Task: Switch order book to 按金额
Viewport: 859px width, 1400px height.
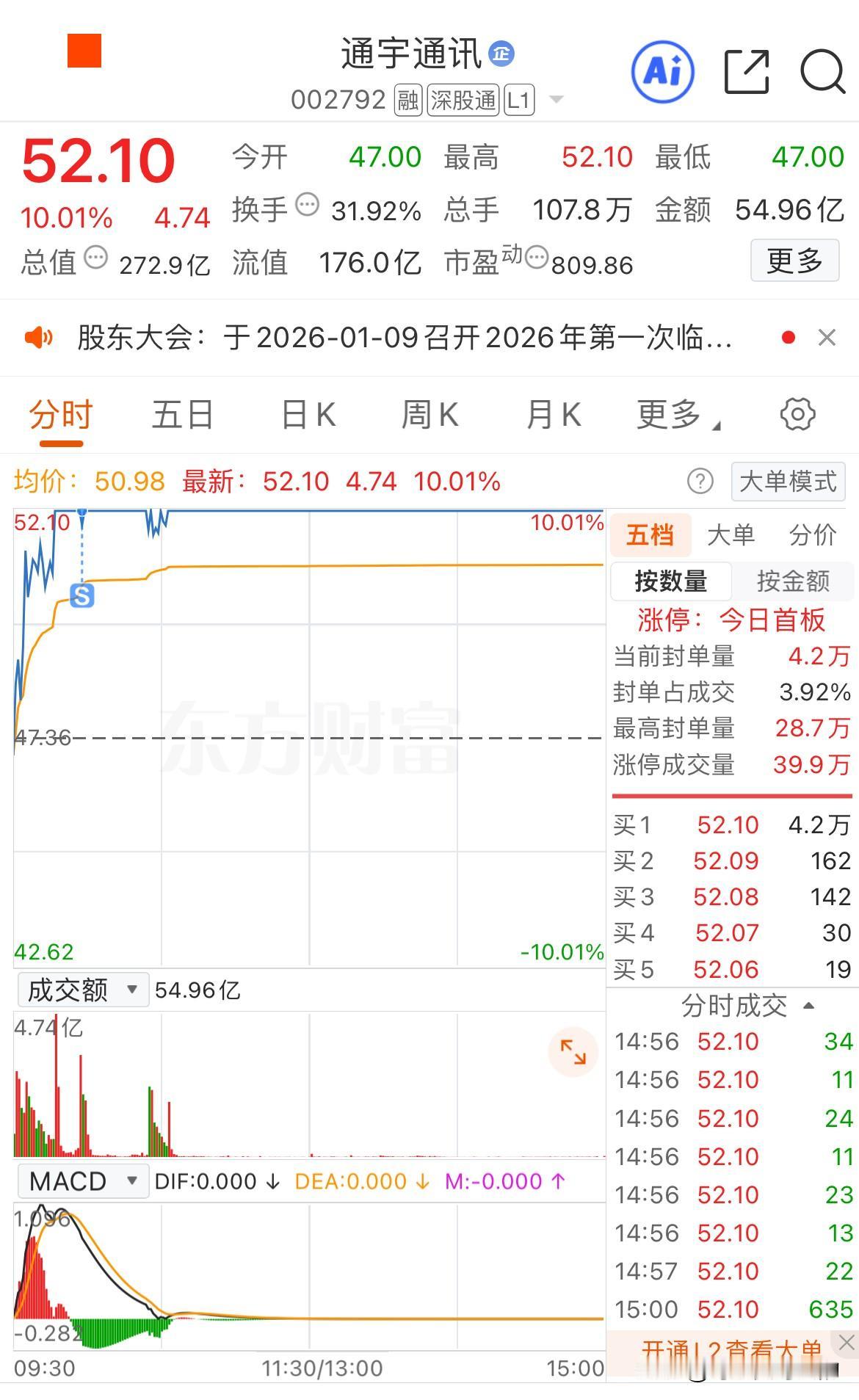Action: [x=792, y=581]
